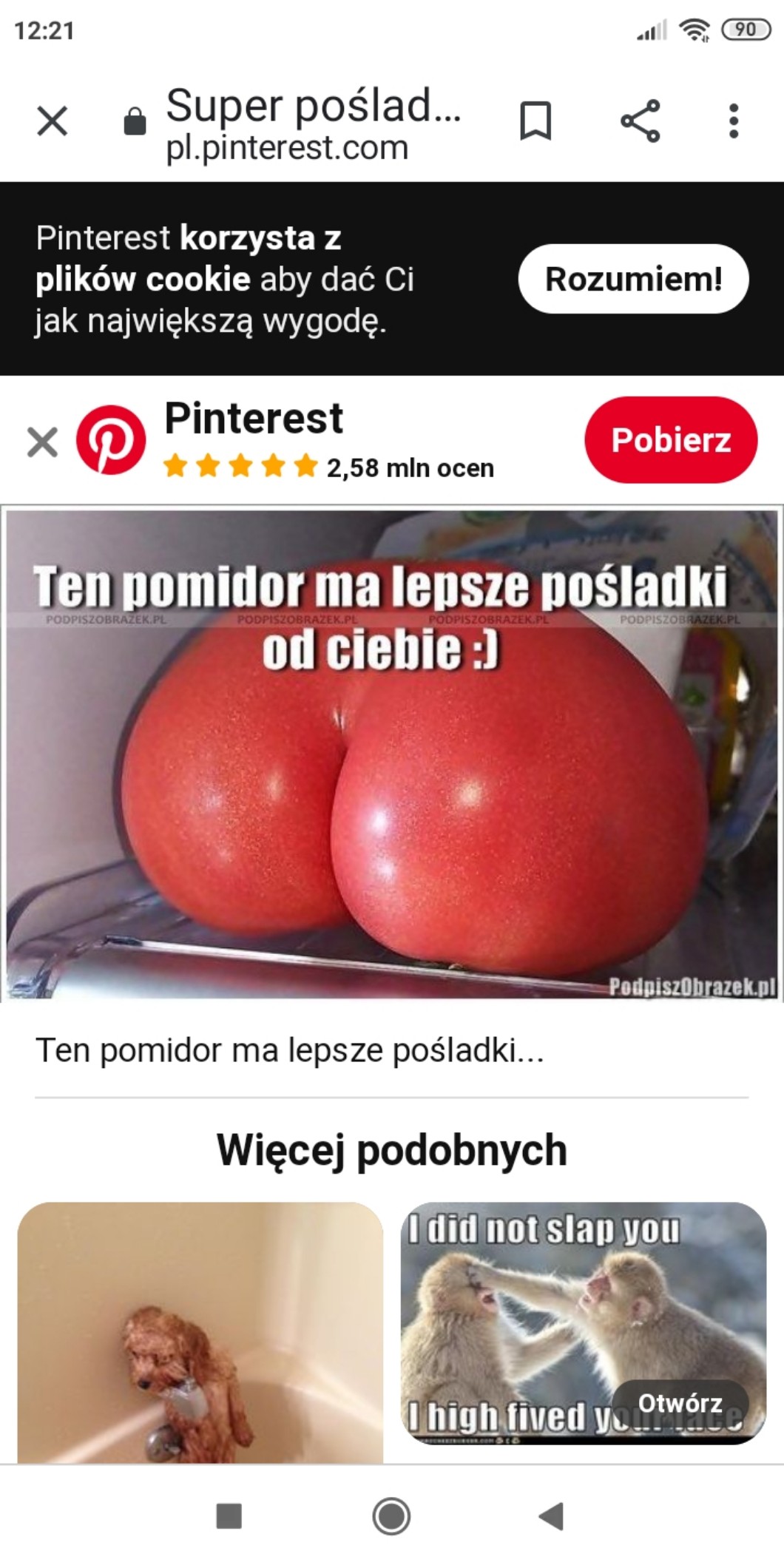This screenshot has width=784, height=1568.
Task: Open the browser overflow menu
Action: click(733, 121)
